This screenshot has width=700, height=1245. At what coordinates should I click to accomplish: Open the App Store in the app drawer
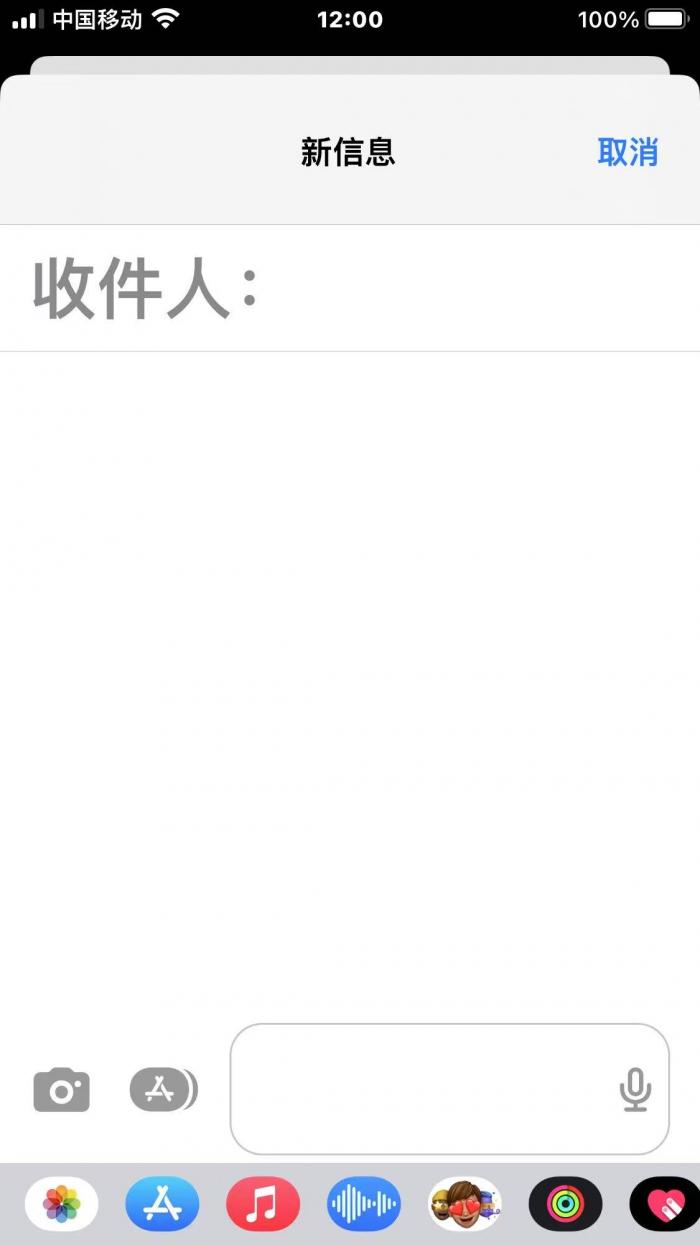(x=162, y=1204)
